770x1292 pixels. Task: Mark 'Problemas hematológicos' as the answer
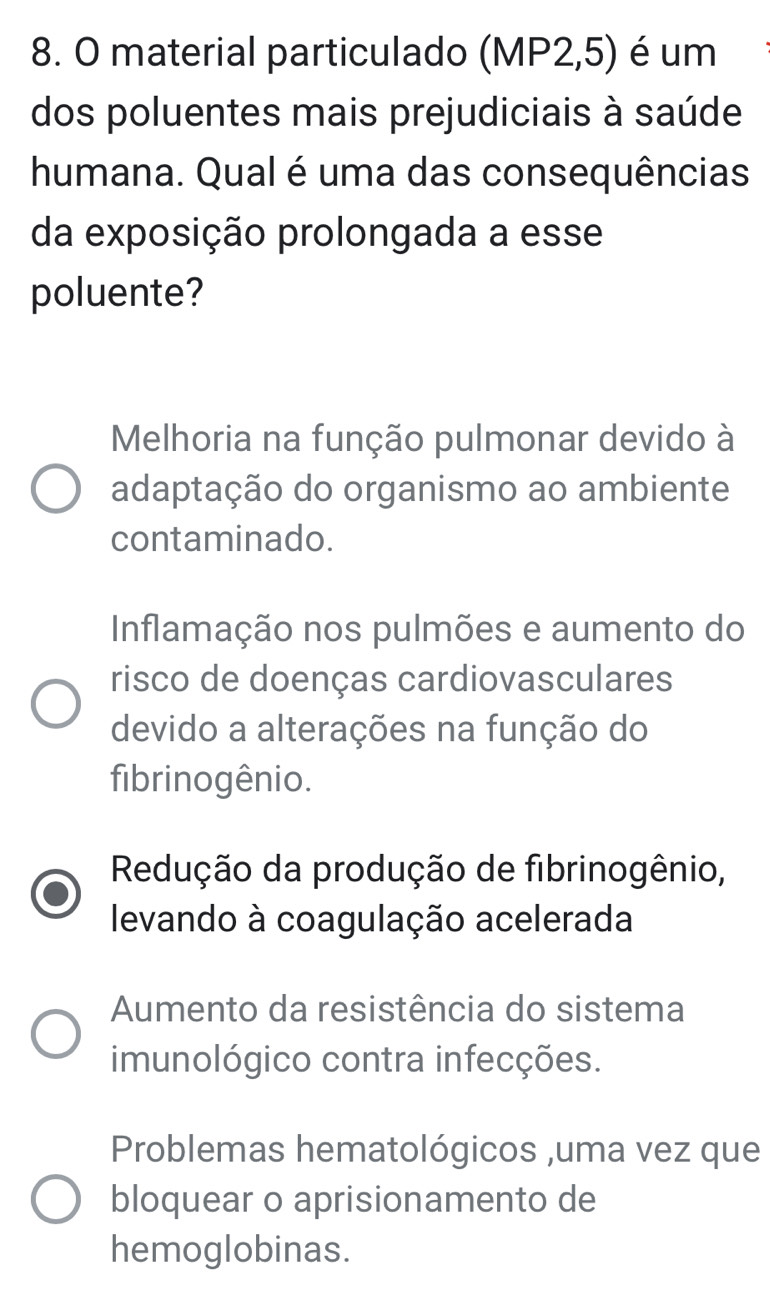click(x=56, y=1199)
